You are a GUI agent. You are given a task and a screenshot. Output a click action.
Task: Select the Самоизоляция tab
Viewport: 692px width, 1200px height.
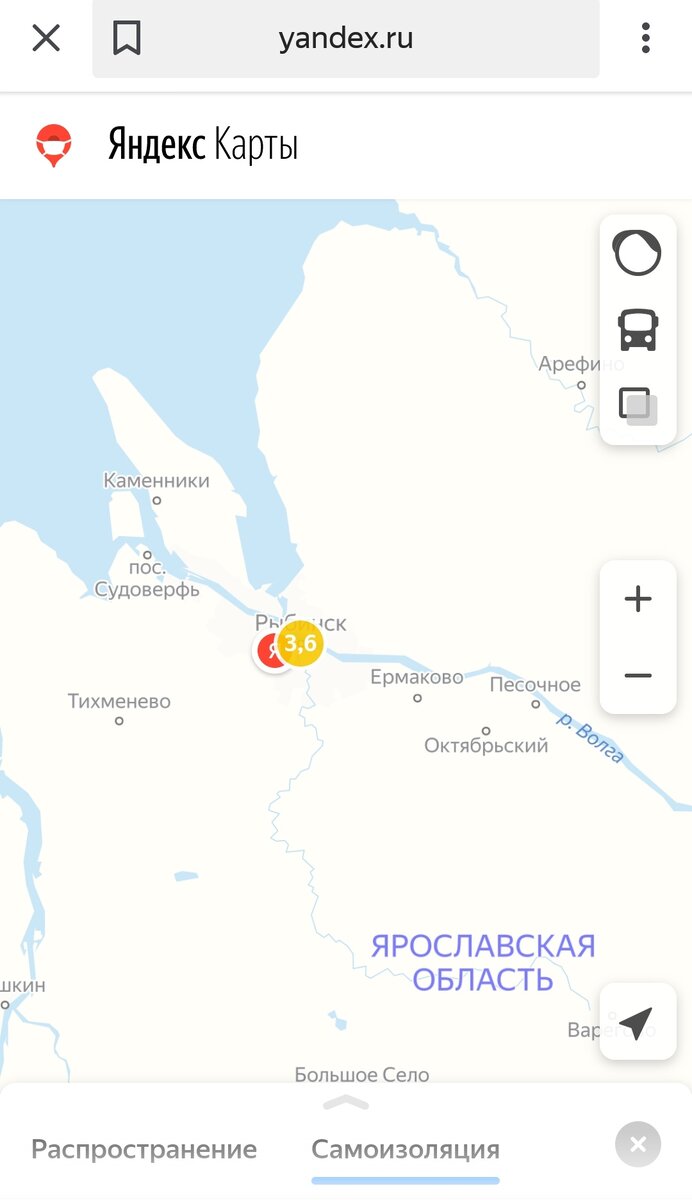(x=406, y=1149)
